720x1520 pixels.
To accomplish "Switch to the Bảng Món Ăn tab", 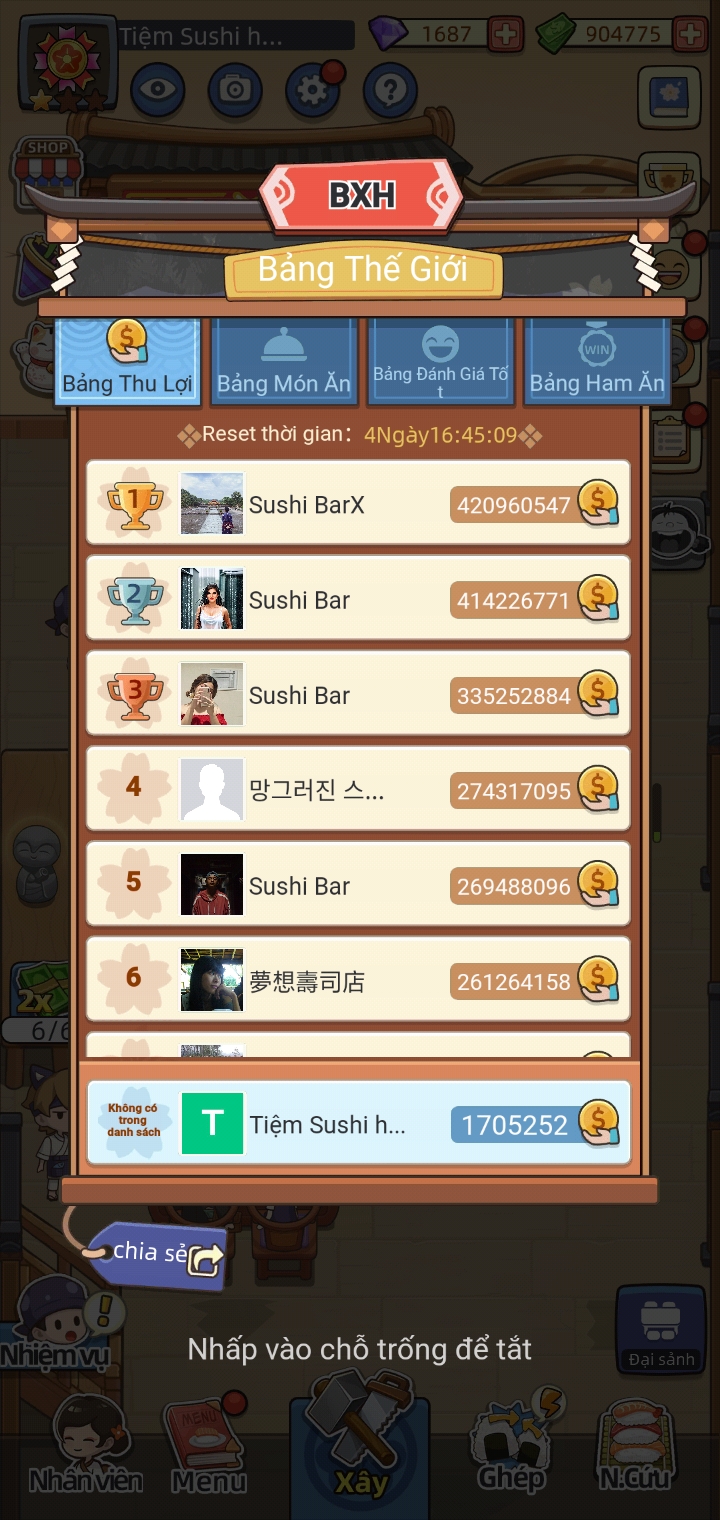I will (x=284, y=362).
